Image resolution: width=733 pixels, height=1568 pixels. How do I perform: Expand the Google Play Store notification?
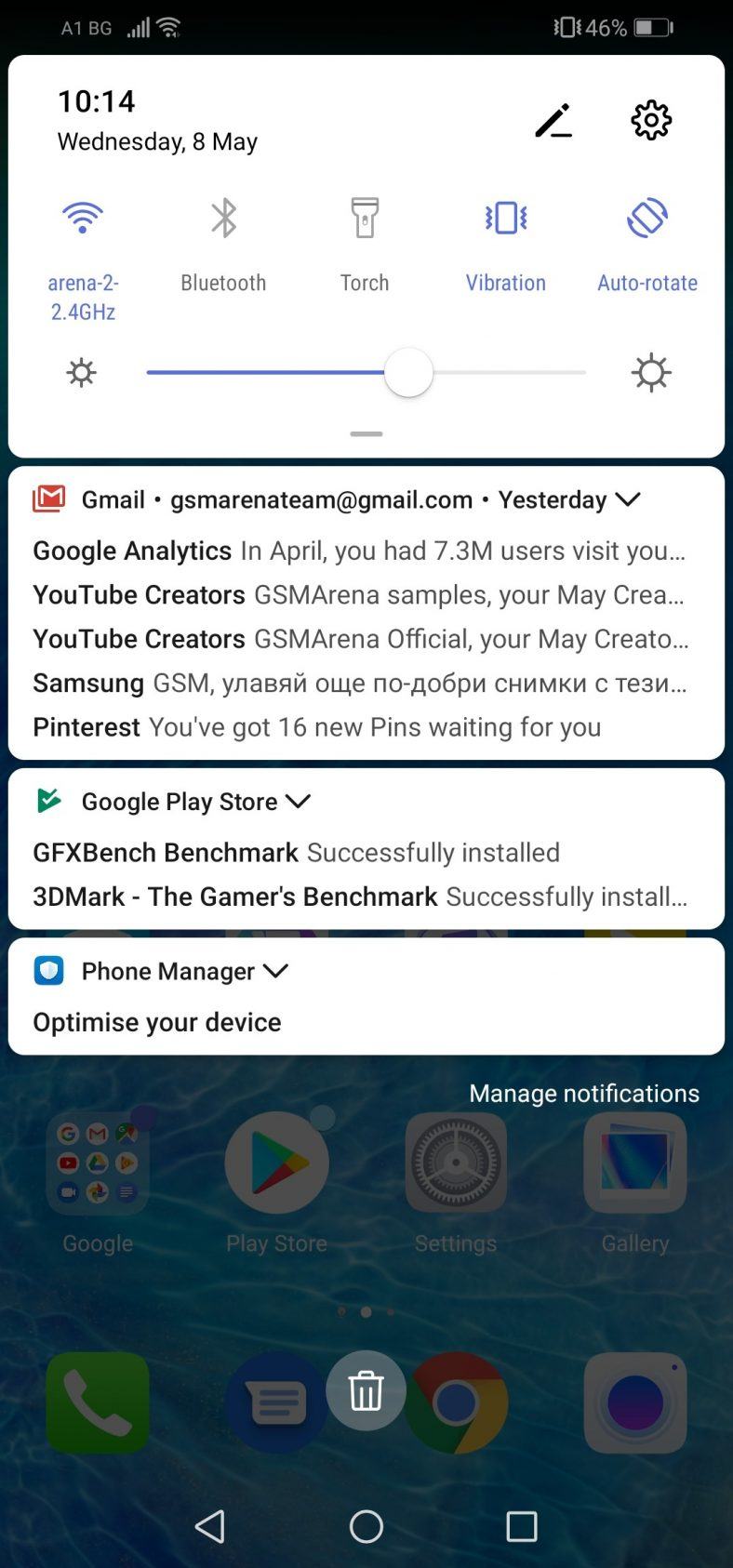[x=299, y=801]
